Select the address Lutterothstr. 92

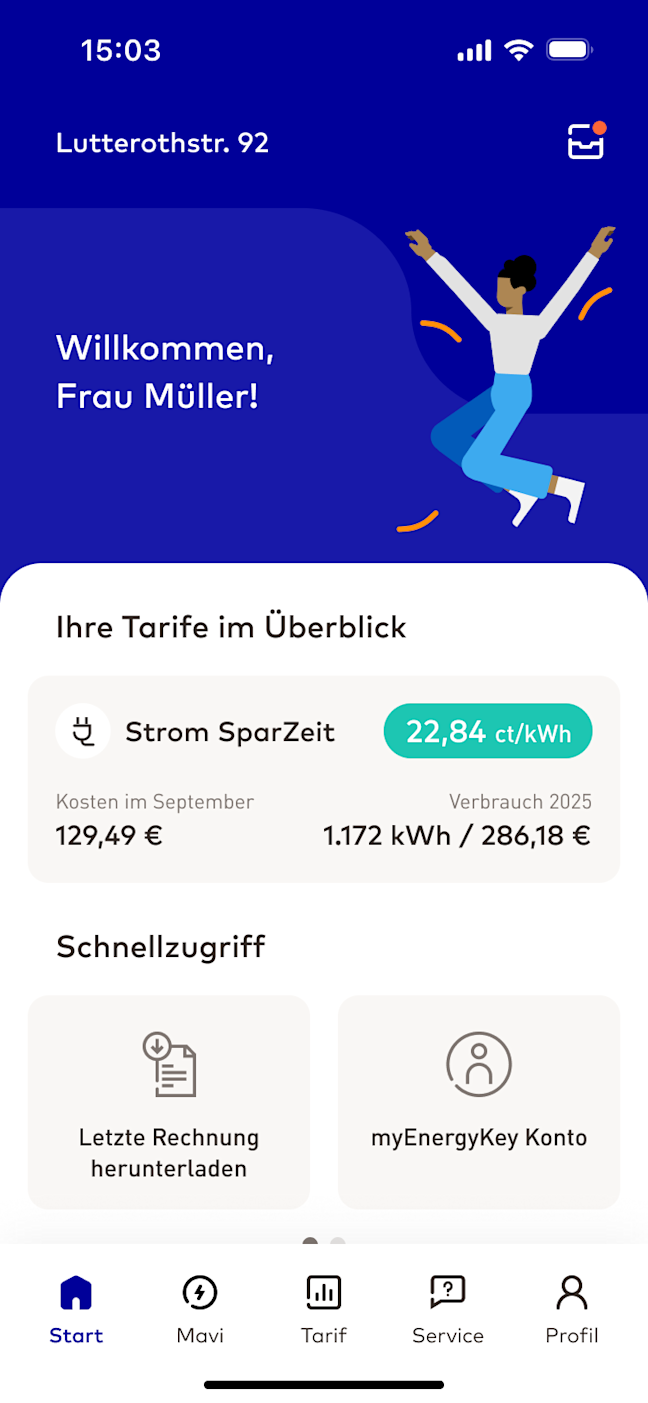(162, 143)
